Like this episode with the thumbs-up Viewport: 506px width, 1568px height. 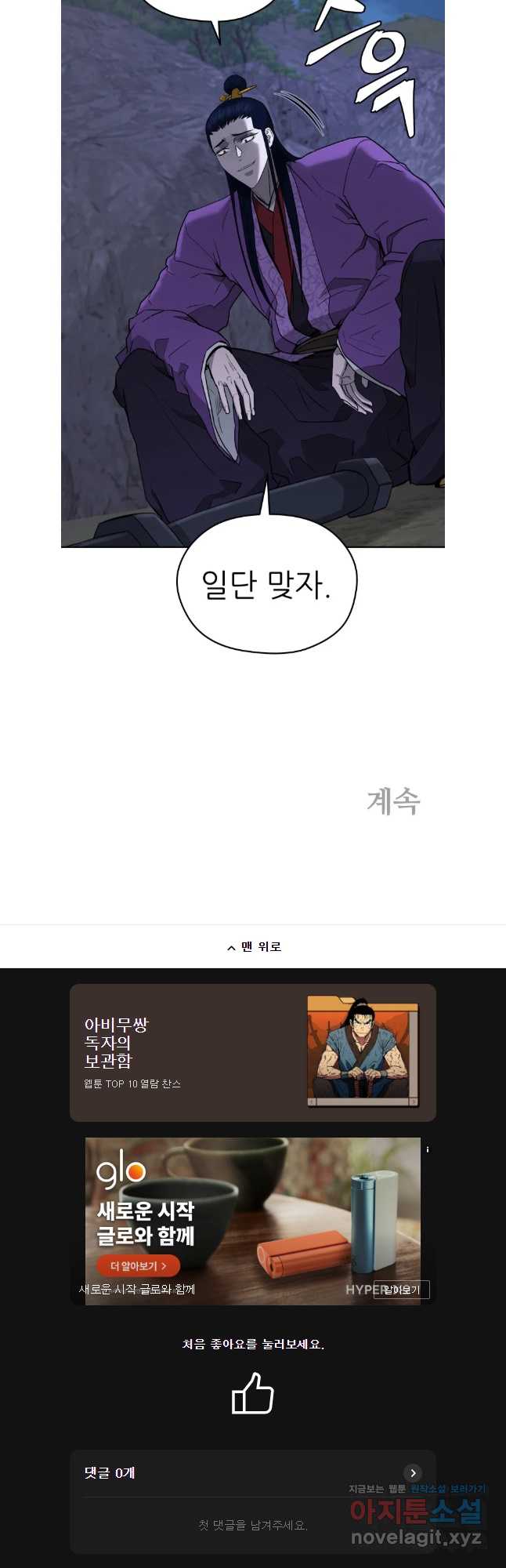[252, 1392]
